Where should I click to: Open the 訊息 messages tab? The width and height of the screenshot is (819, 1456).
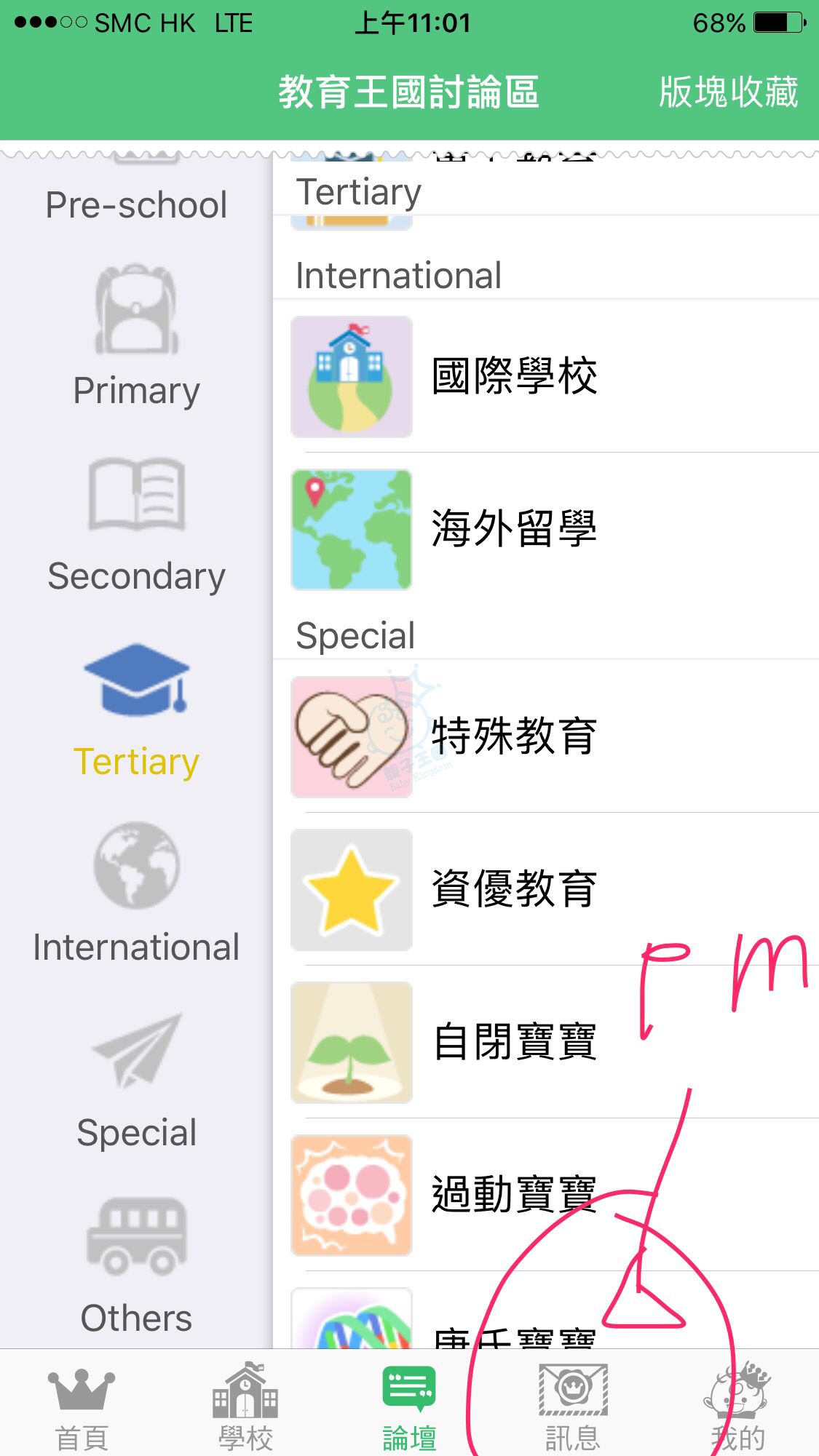[573, 1408]
